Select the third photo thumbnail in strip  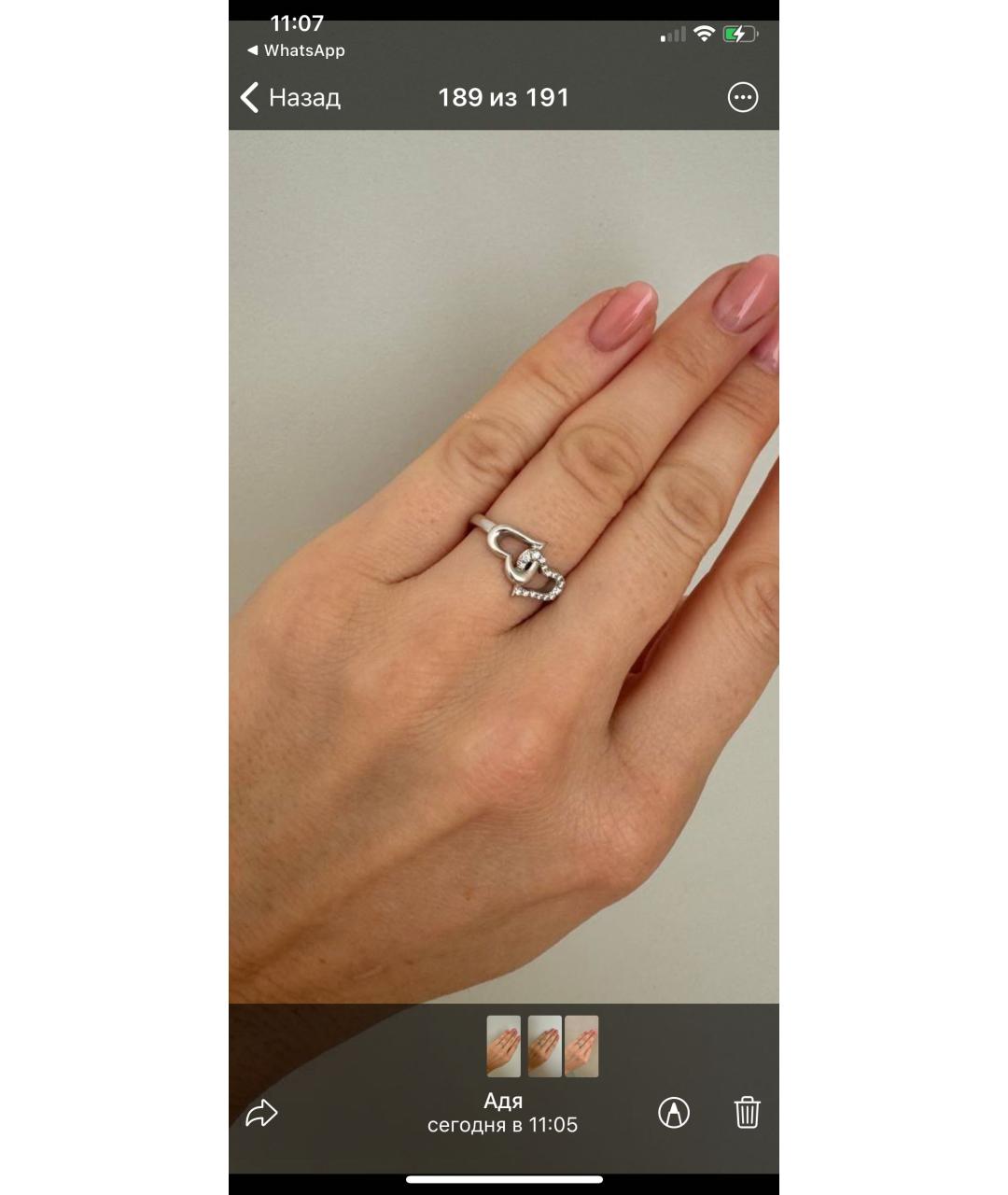click(582, 1047)
